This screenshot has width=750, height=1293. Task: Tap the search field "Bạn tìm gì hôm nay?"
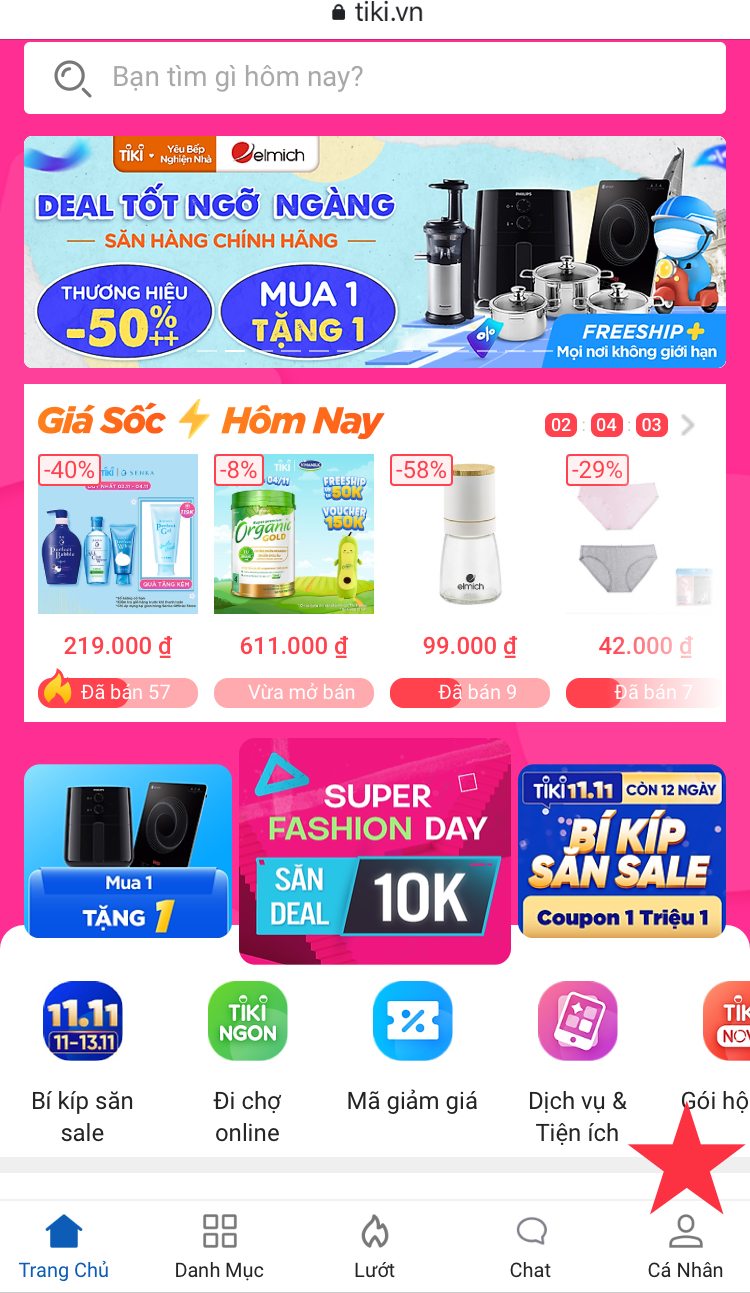(375, 78)
